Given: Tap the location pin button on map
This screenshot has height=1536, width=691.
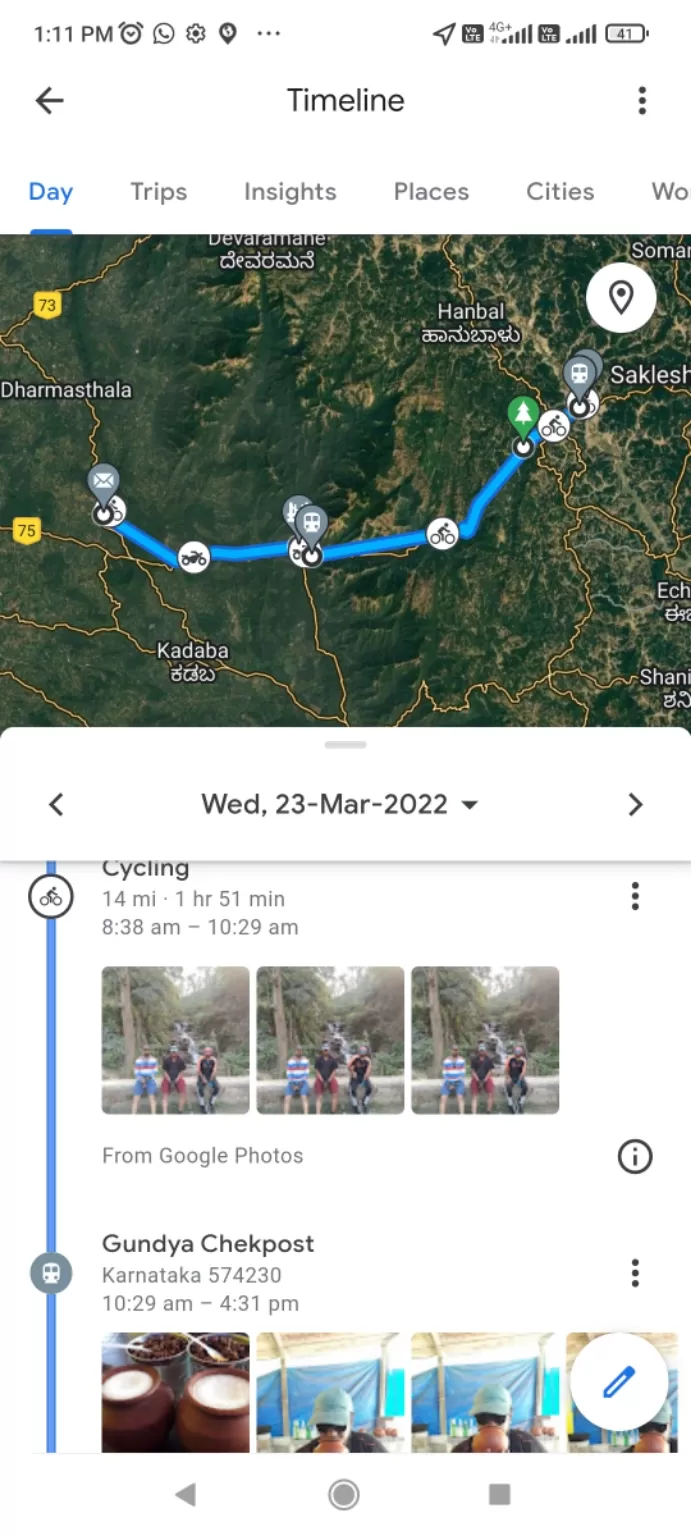Looking at the screenshot, I should 621,297.
